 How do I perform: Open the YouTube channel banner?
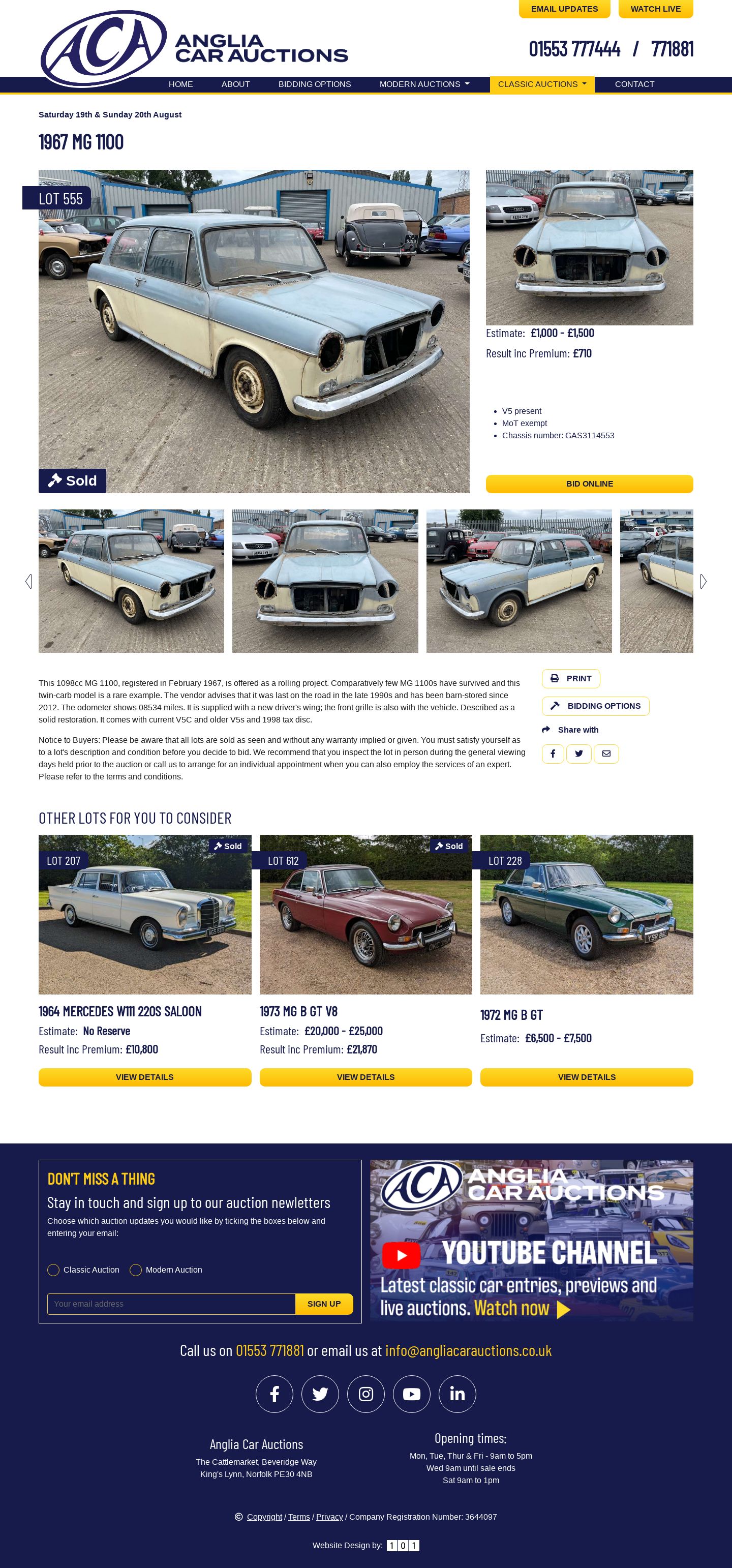tap(531, 1241)
